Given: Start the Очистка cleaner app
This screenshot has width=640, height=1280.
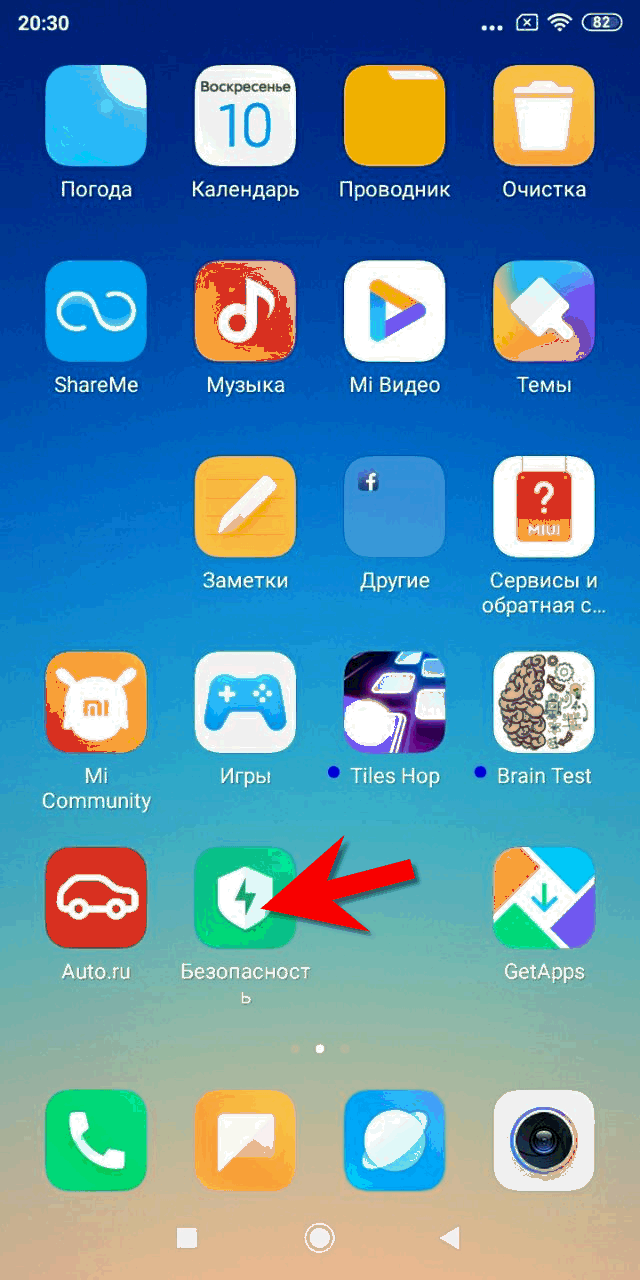Looking at the screenshot, I should coord(544,116).
